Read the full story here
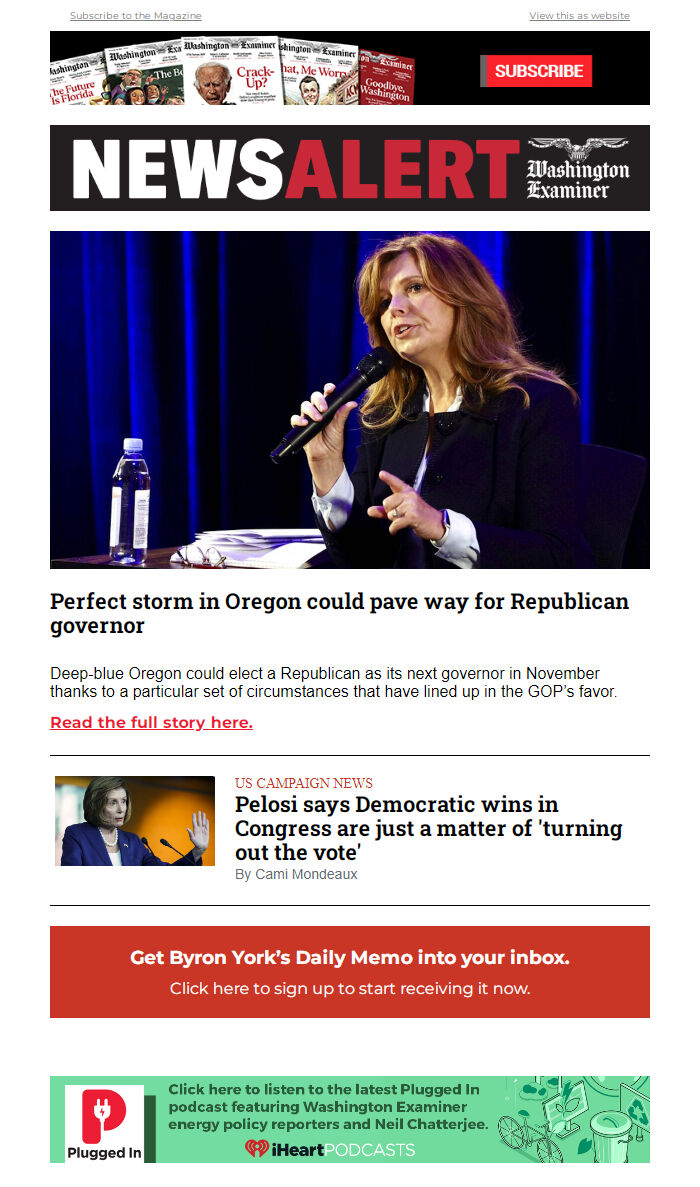The image size is (700, 1187). (151, 723)
